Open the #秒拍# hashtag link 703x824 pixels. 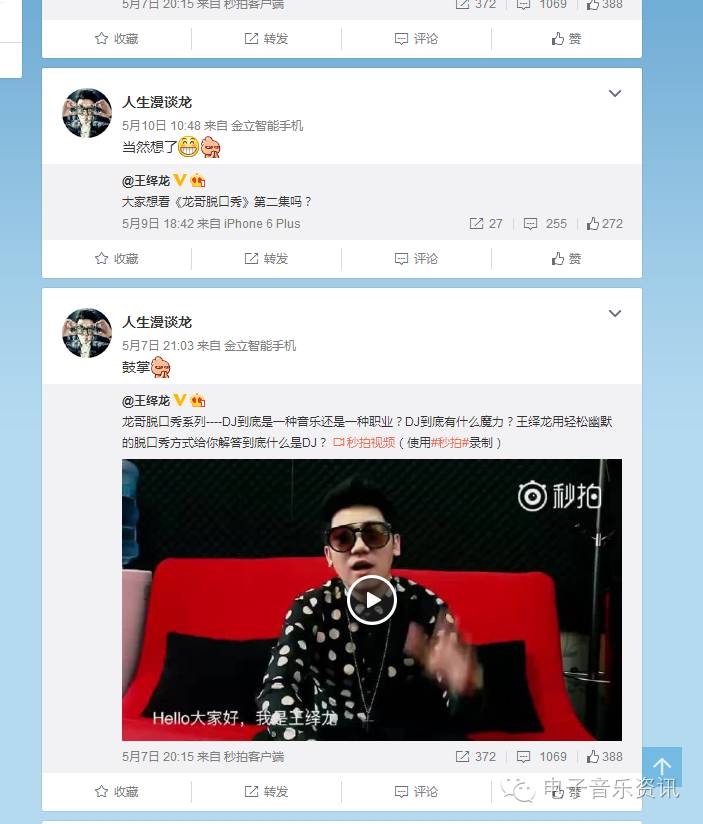click(450, 442)
